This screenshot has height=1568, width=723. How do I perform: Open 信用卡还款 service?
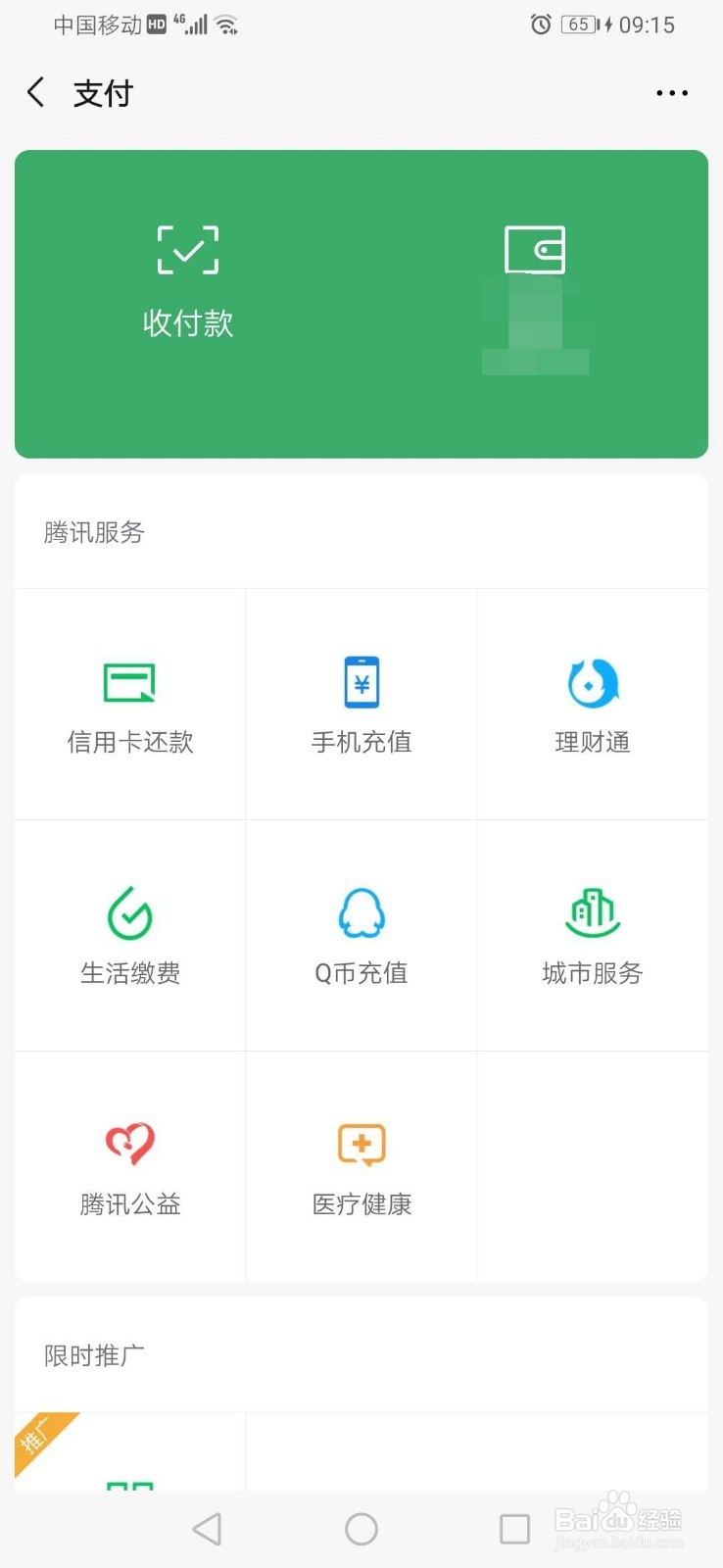point(130,705)
